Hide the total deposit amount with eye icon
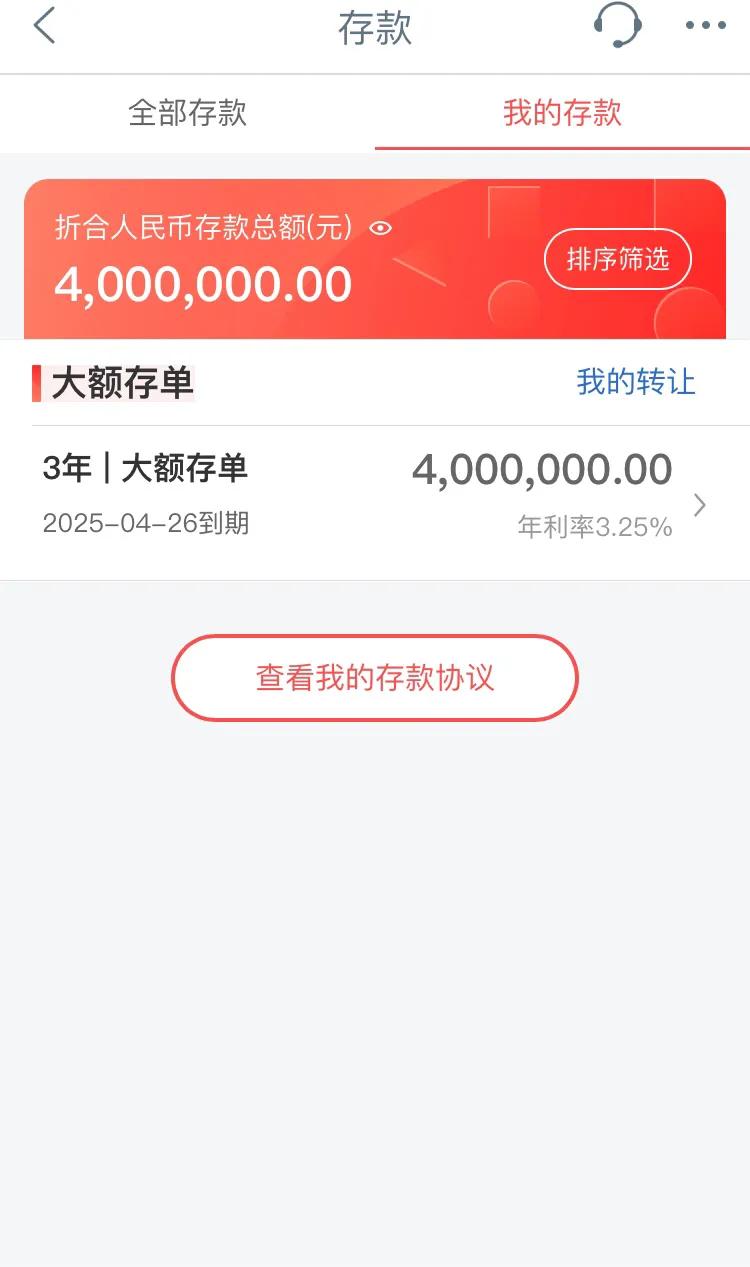 [380, 228]
